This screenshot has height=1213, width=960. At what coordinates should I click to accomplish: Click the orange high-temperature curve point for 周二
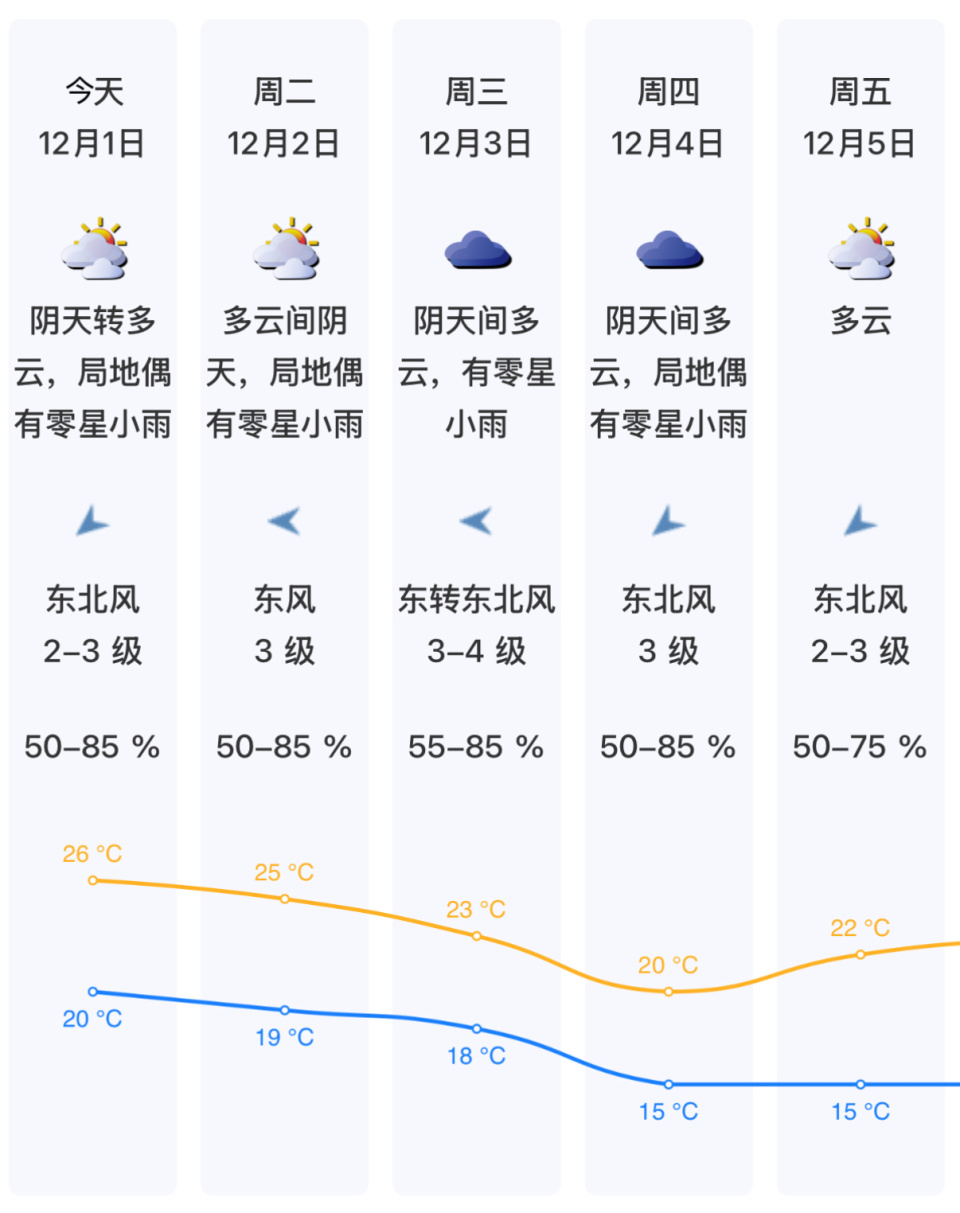point(285,899)
